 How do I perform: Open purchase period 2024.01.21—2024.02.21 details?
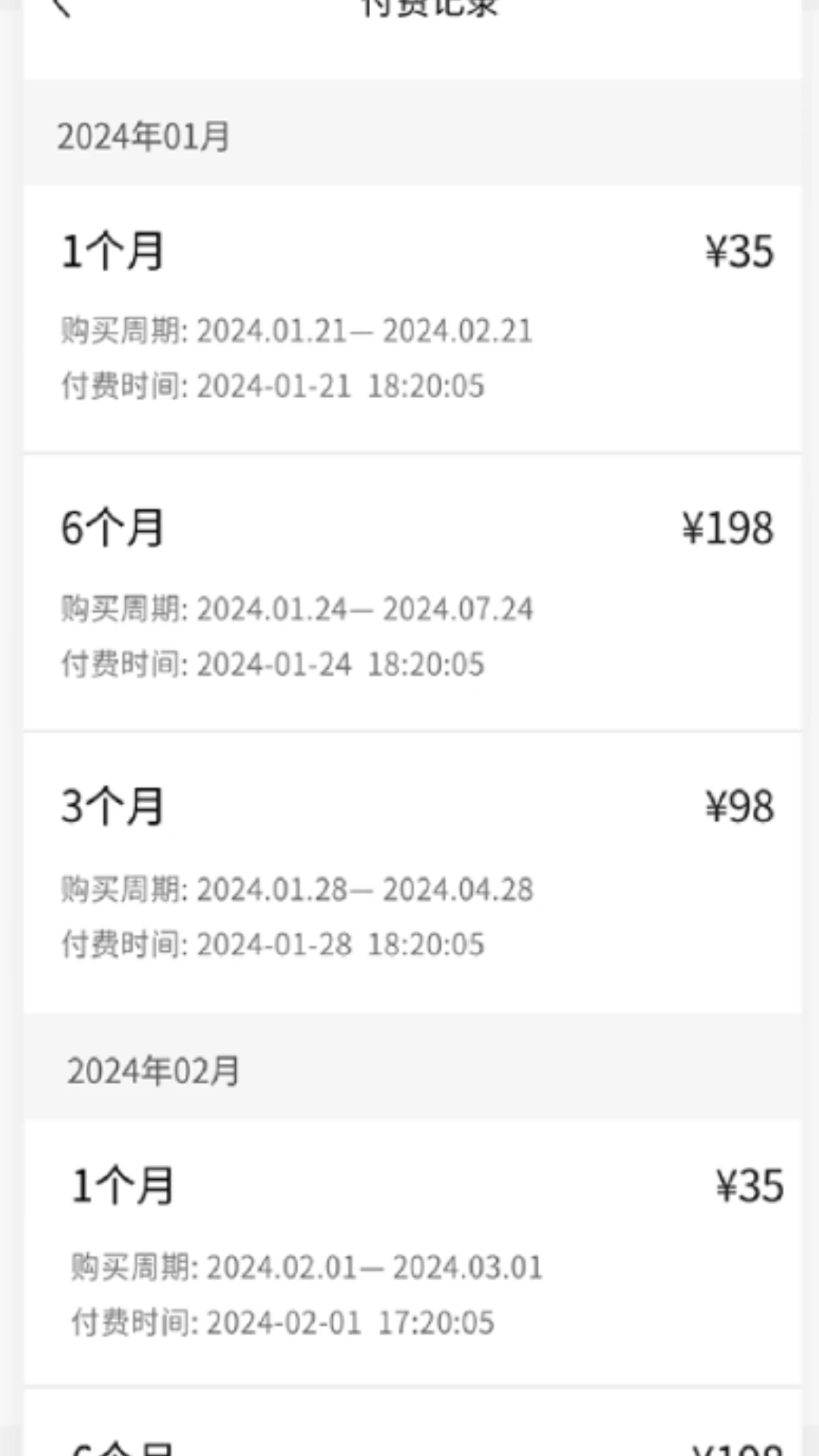tap(294, 330)
